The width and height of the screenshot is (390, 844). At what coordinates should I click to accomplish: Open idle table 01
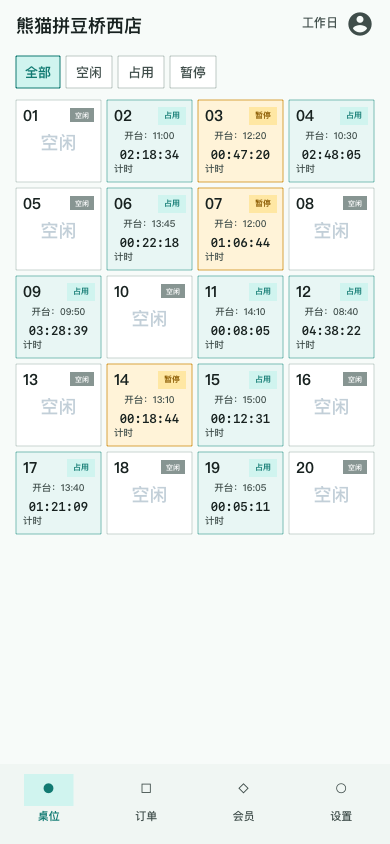59,141
